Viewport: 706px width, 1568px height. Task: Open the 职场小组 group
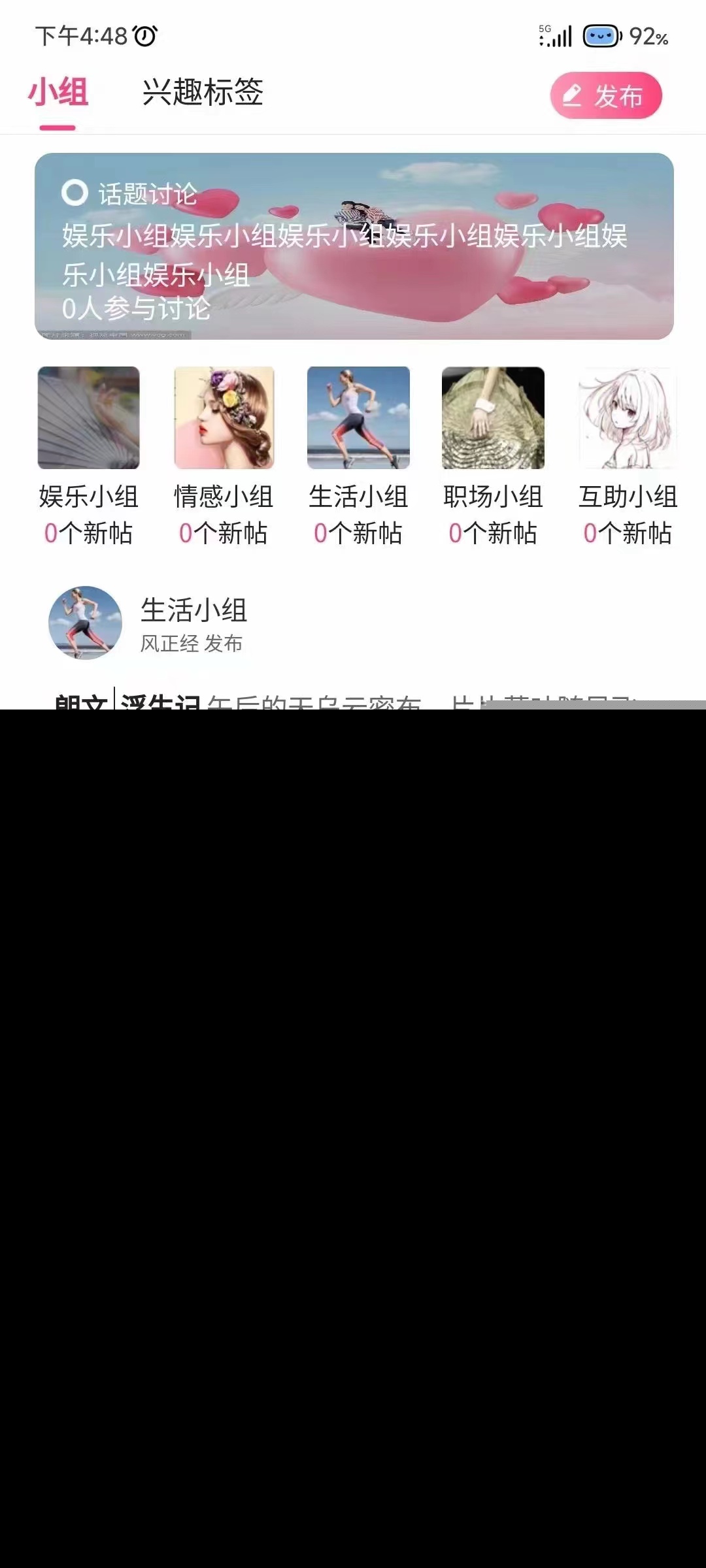click(x=493, y=418)
